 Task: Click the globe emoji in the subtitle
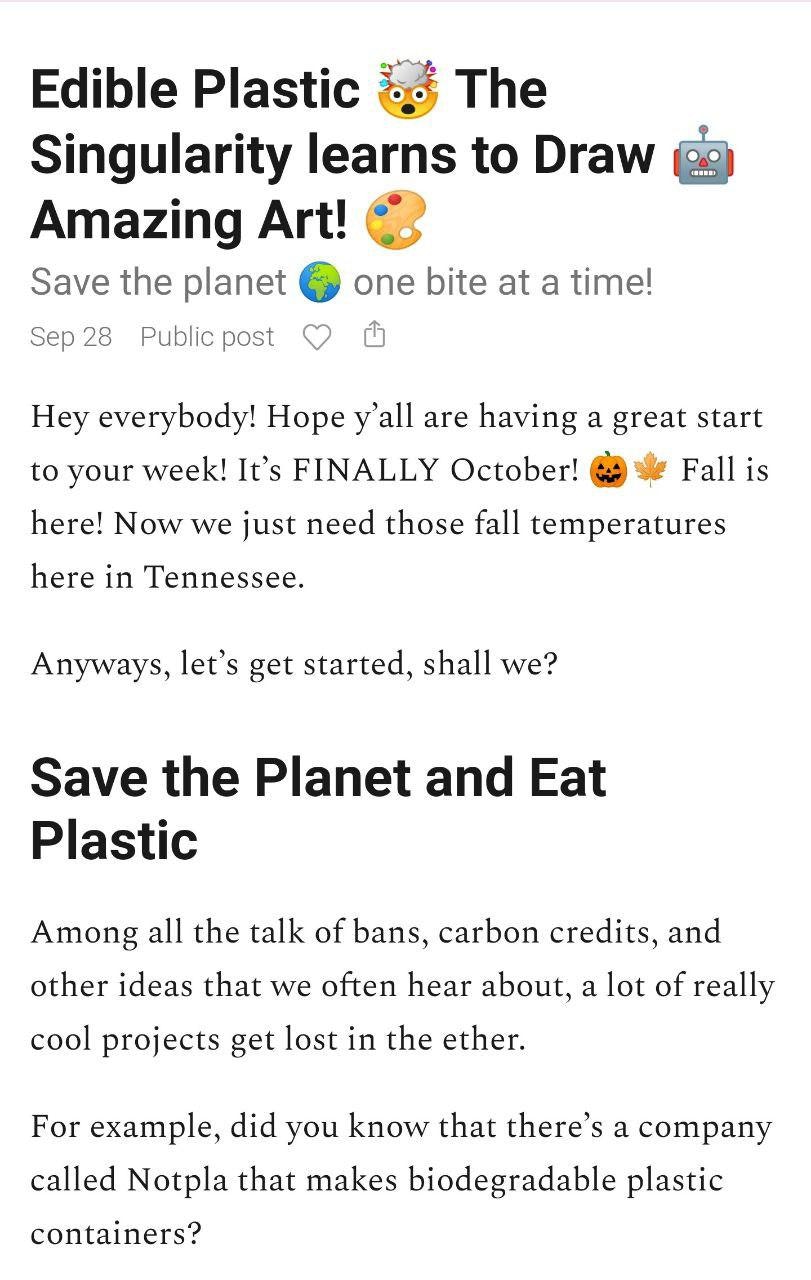point(318,282)
